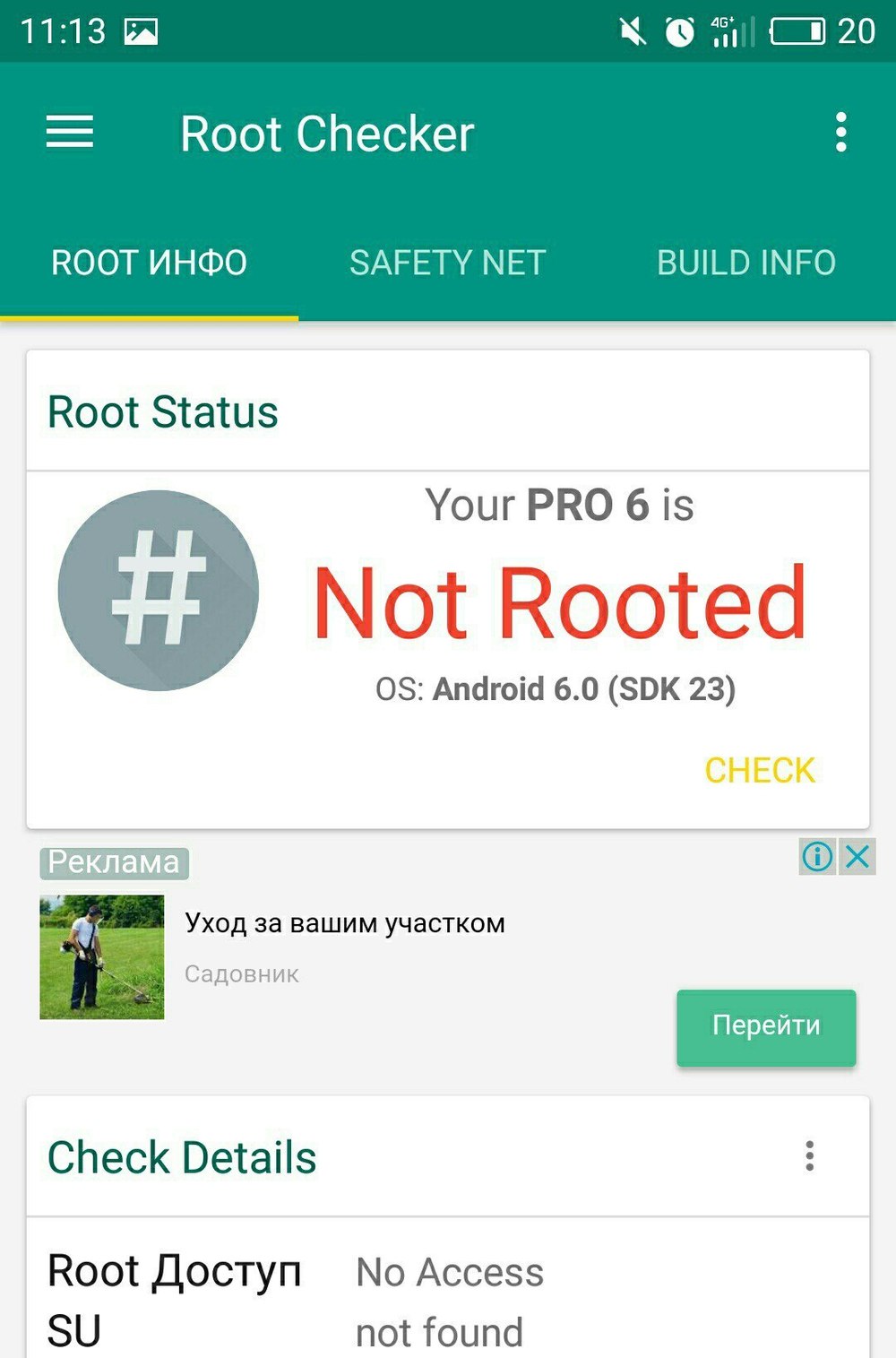Close the advertisement banner
Image resolution: width=896 pixels, height=1358 pixels.
857,857
